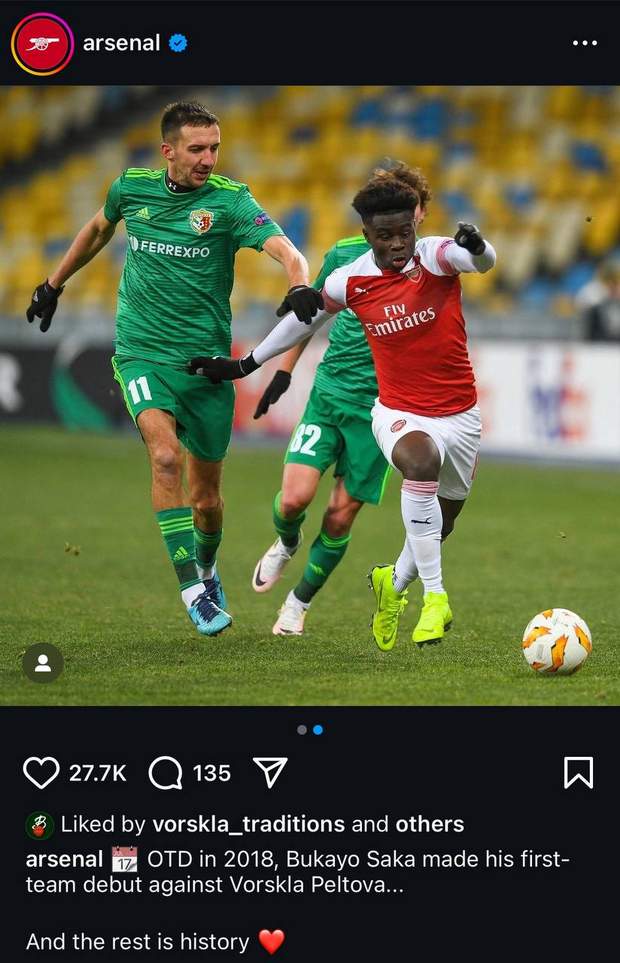Open the arsenal username at the top
620x963 pixels.
[121, 43]
